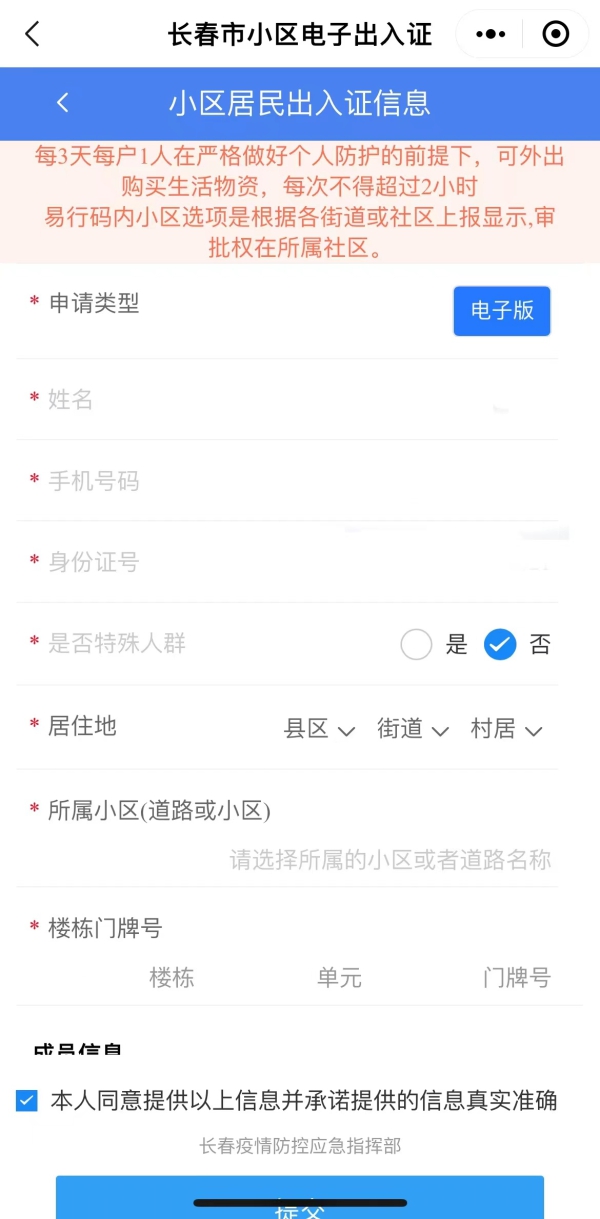The image size is (600, 1219).
Task: Expand the 街道 dropdown
Action: 412,730
